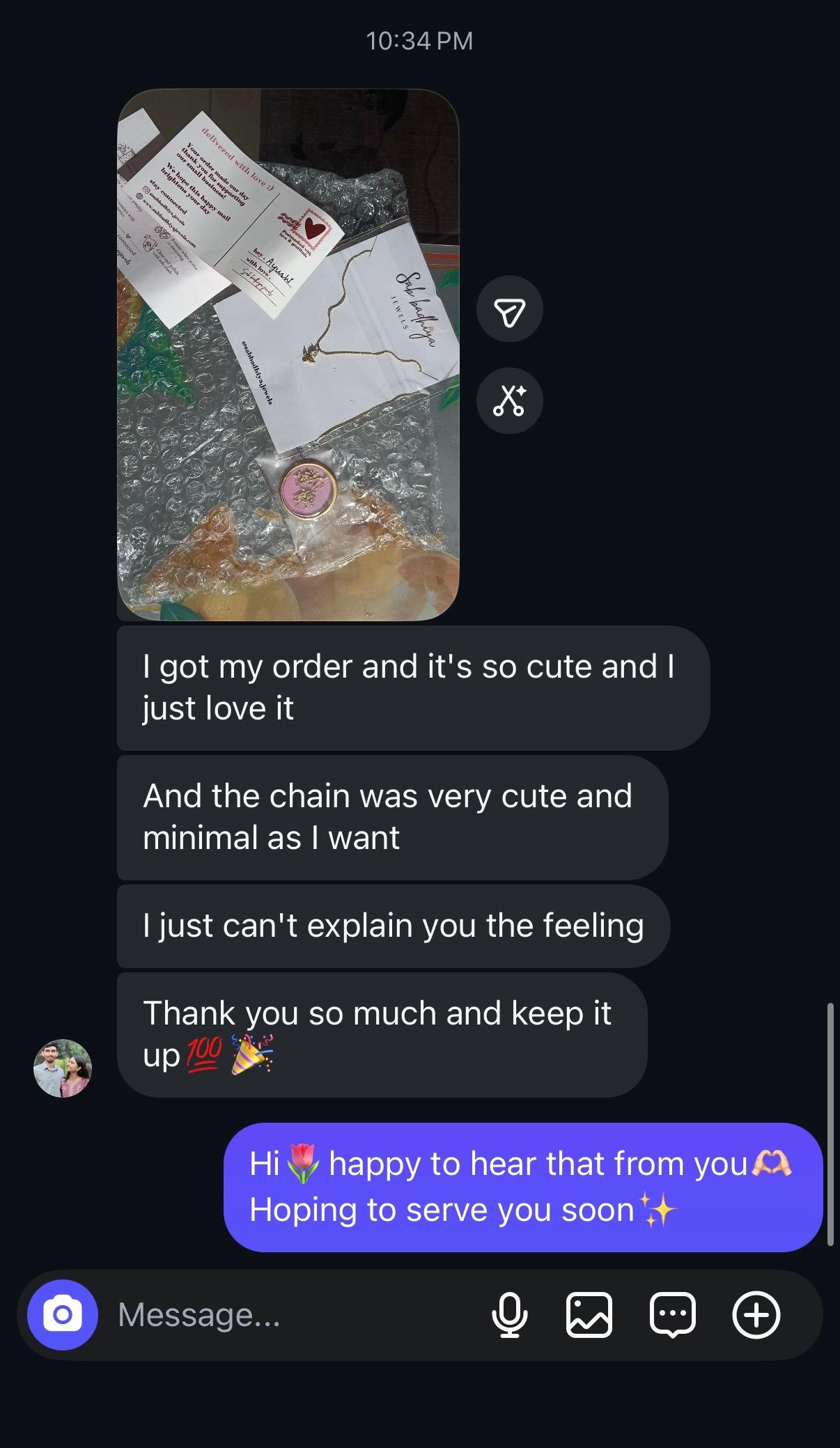Forward the photo using the share icon
Viewport: 840px width, 1448px height.
(510, 309)
